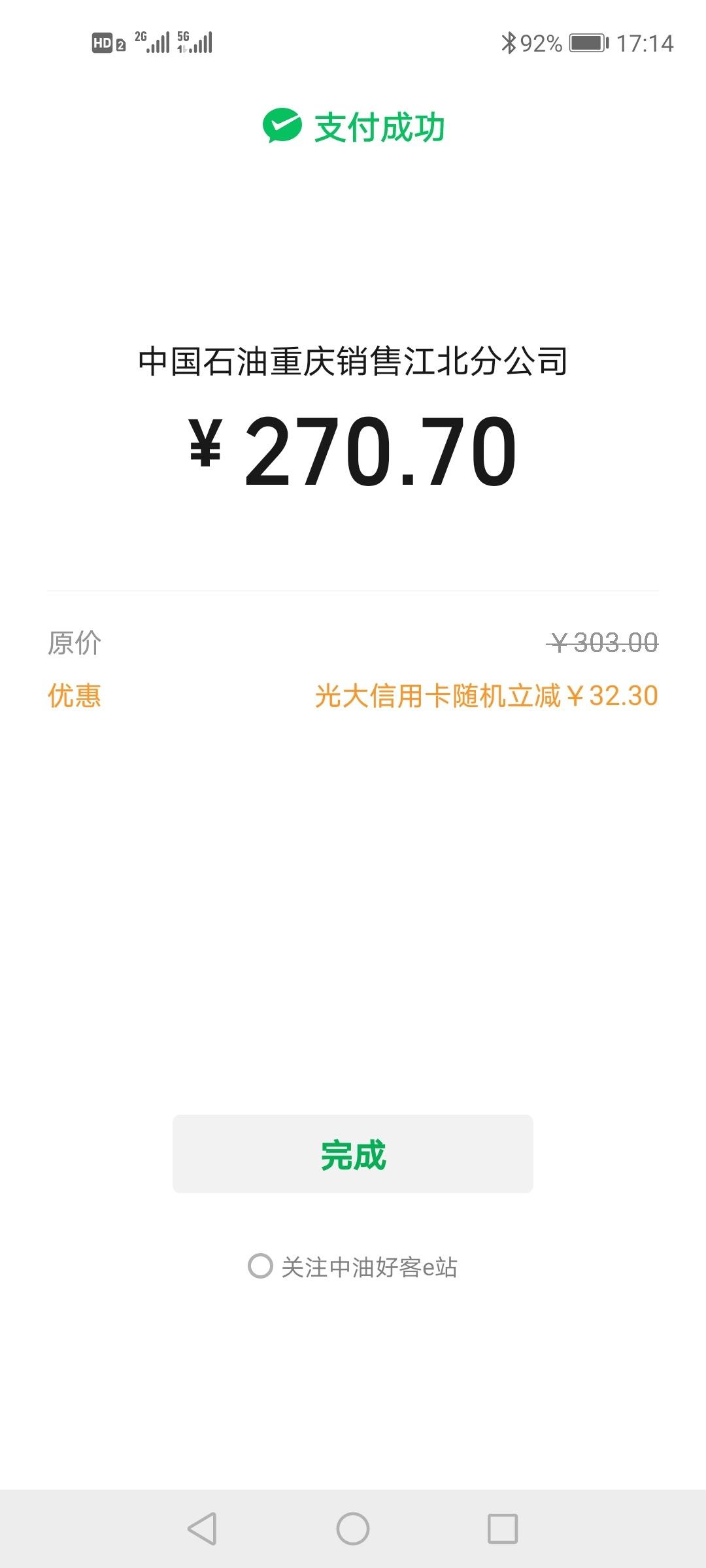Open the recent apps view
Viewport: 706px width, 1568px height.
tap(503, 1529)
